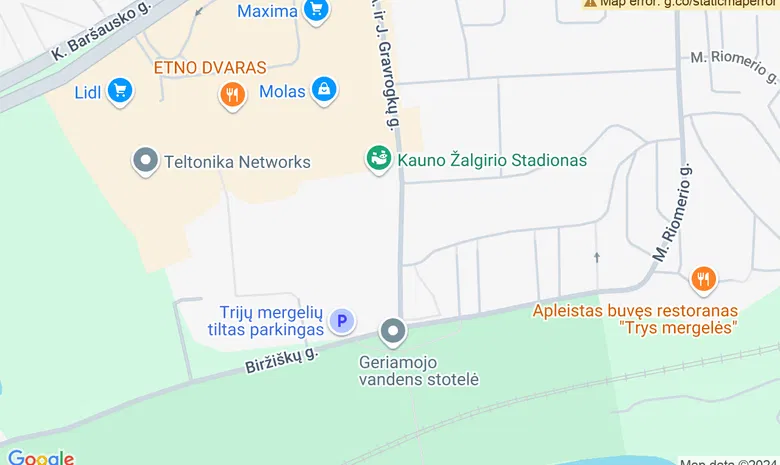780x465 pixels.
Task: Open the Kauno Žalgirio Stadionas marker
Action: [x=378, y=159]
